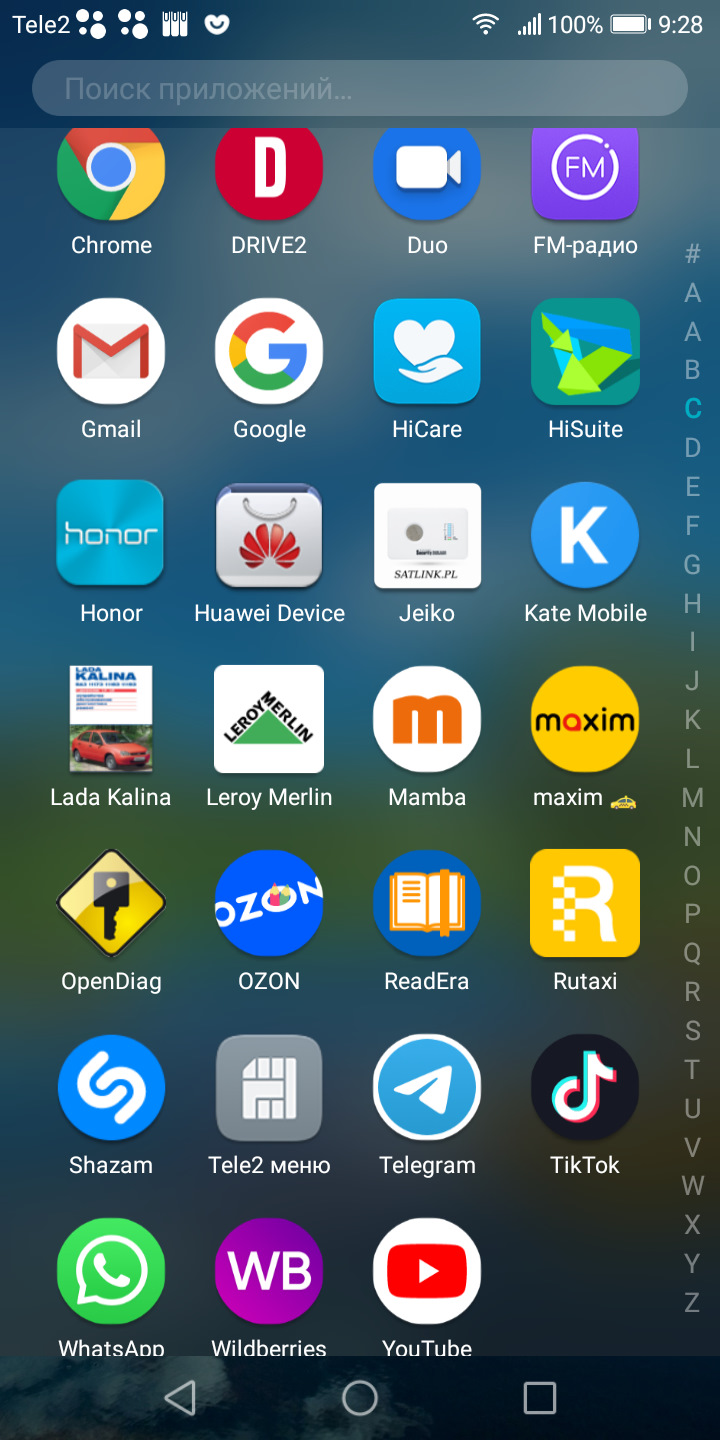The width and height of the screenshot is (720, 1440).
Task: Go to the home screen
Action: (360, 1398)
